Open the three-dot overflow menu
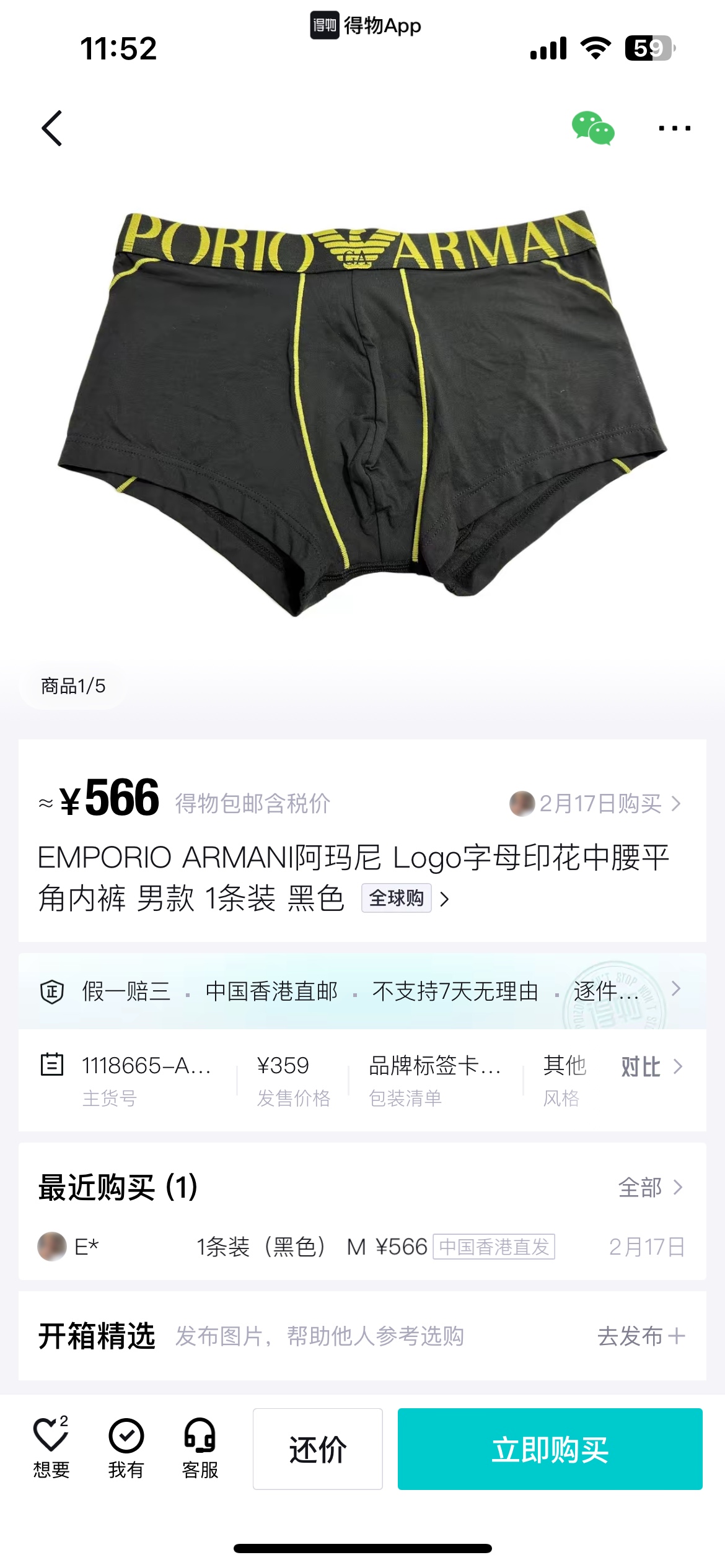Image resolution: width=725 pixels, height=1568 pixels. pos(674,128)
